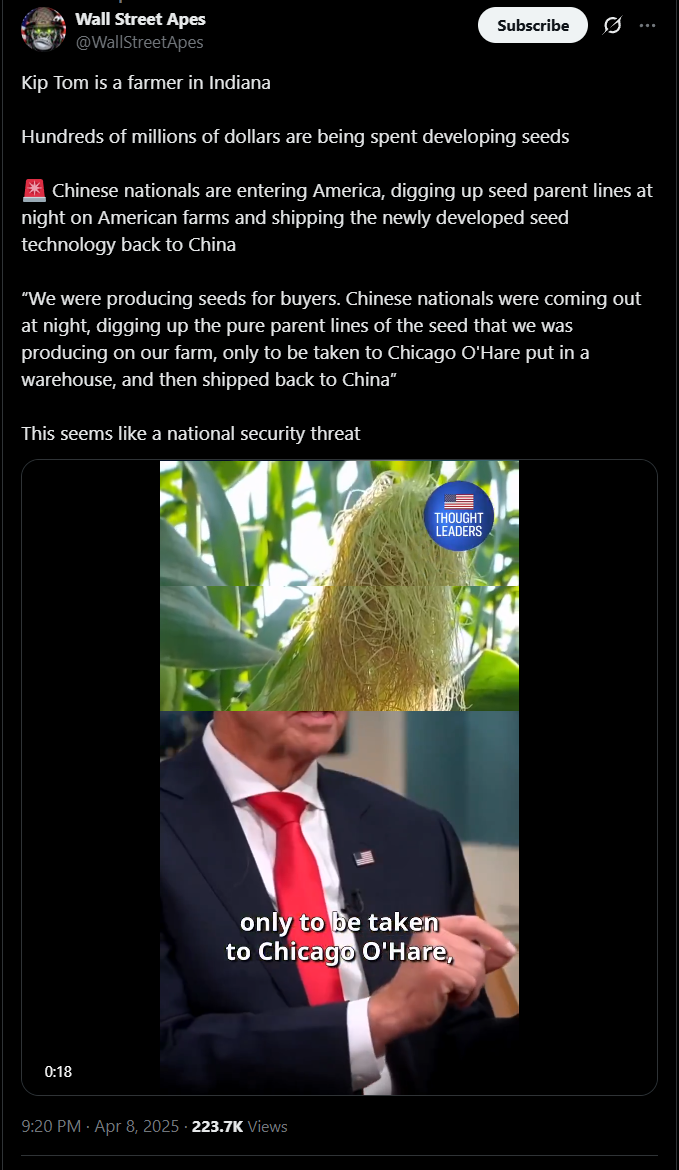Open Wall Street Apes profile avatar
The height and width of the screenshot is (1170, 679).
tap(43, 28)
